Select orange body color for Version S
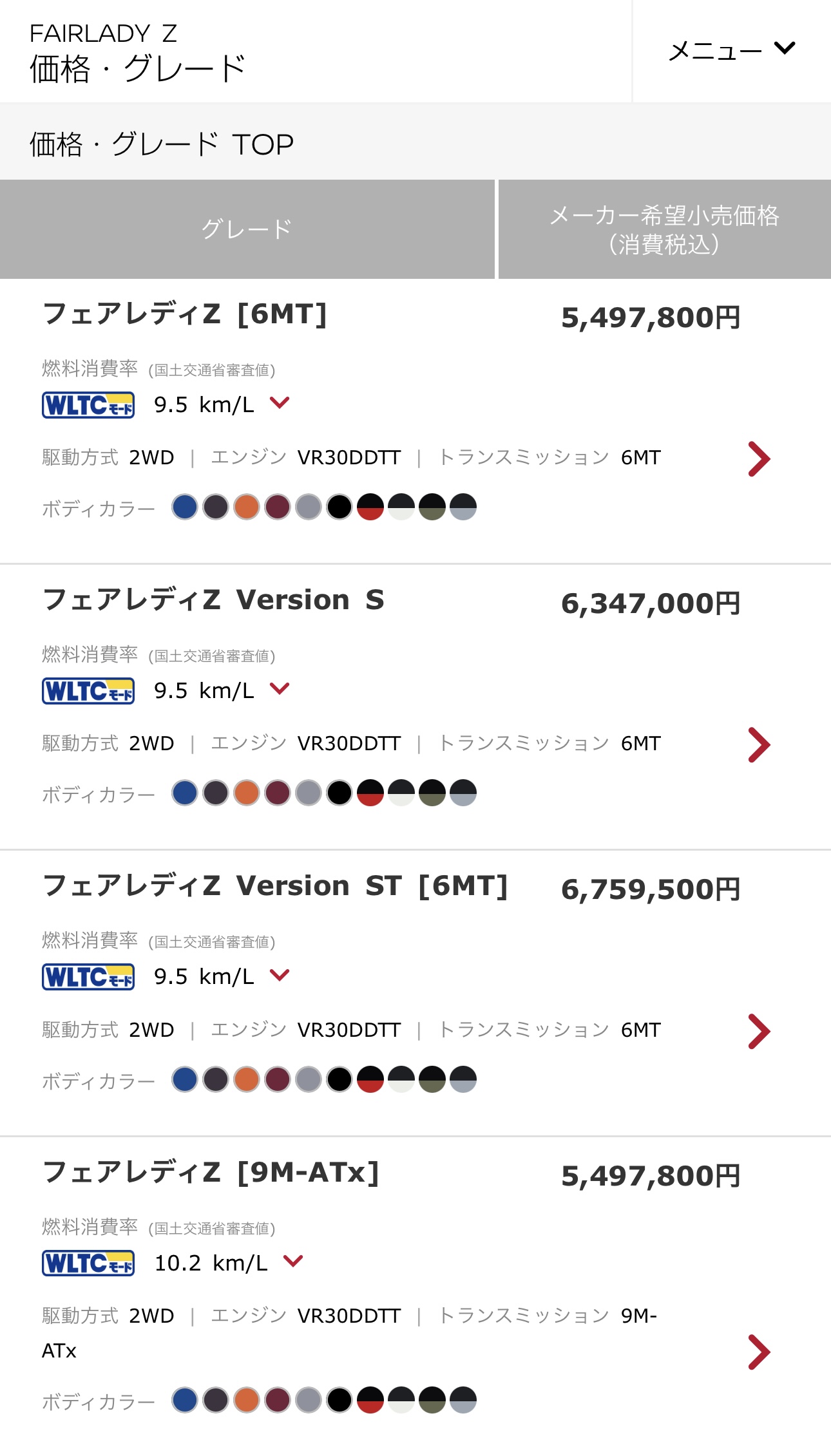 click(x=247, y=793)
